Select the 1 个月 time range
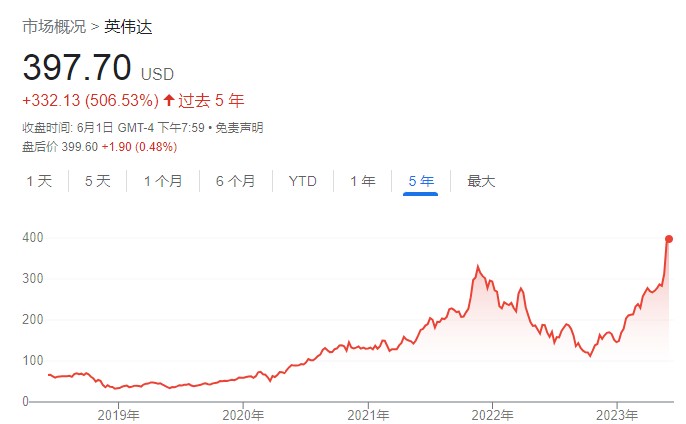The image size is (686, 424). click(163, 181)
